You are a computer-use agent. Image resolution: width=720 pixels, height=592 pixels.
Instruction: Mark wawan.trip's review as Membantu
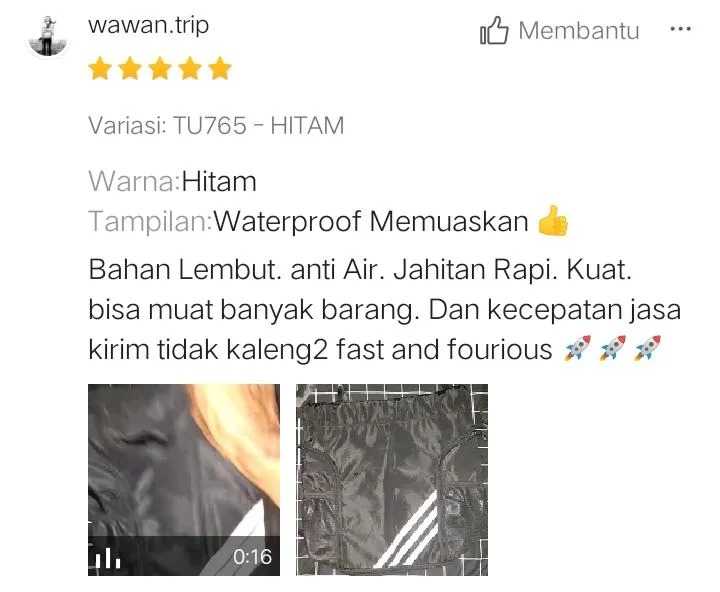pyautogui.click(x=560, y=31)
